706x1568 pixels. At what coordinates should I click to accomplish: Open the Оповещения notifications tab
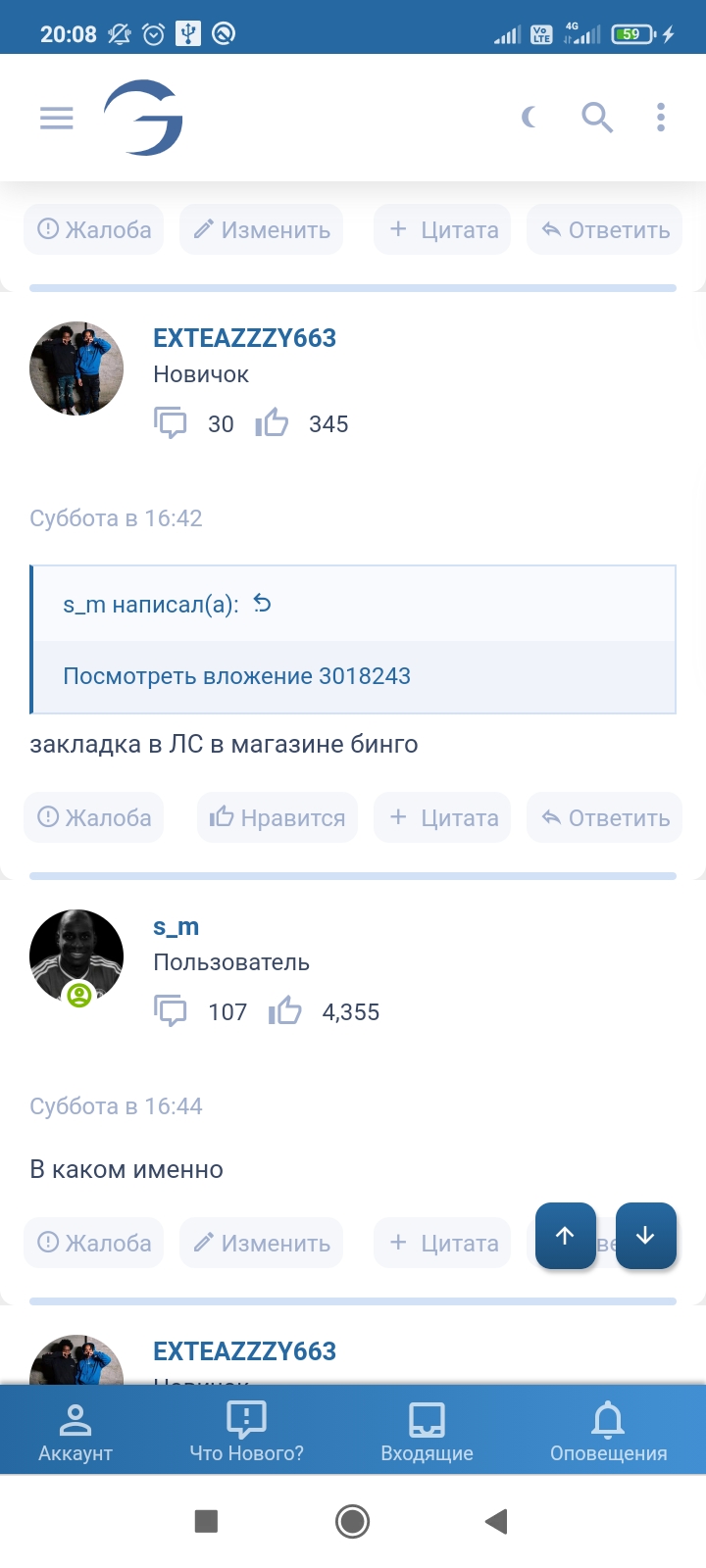(608, 1432)
